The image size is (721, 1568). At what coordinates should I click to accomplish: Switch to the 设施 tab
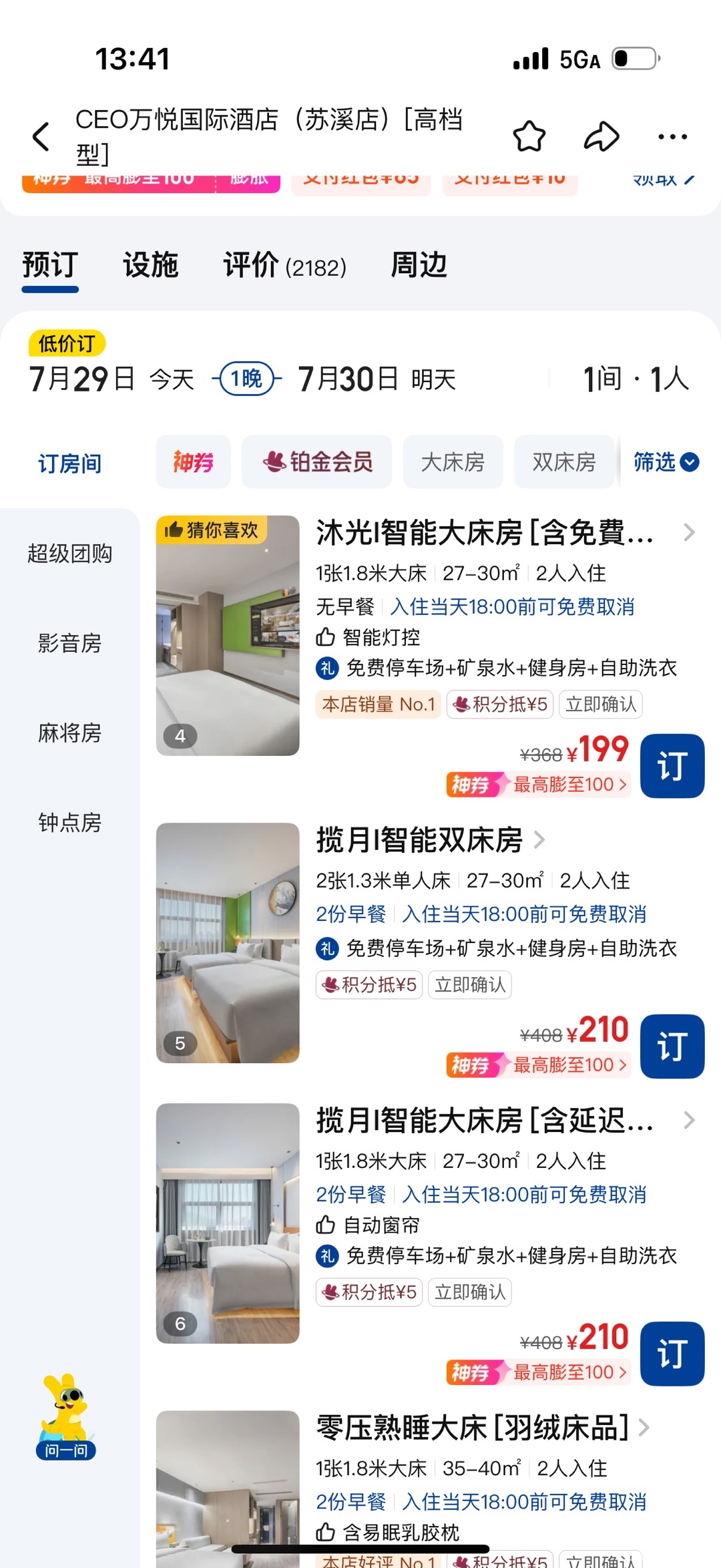click(x=150, y=265)
